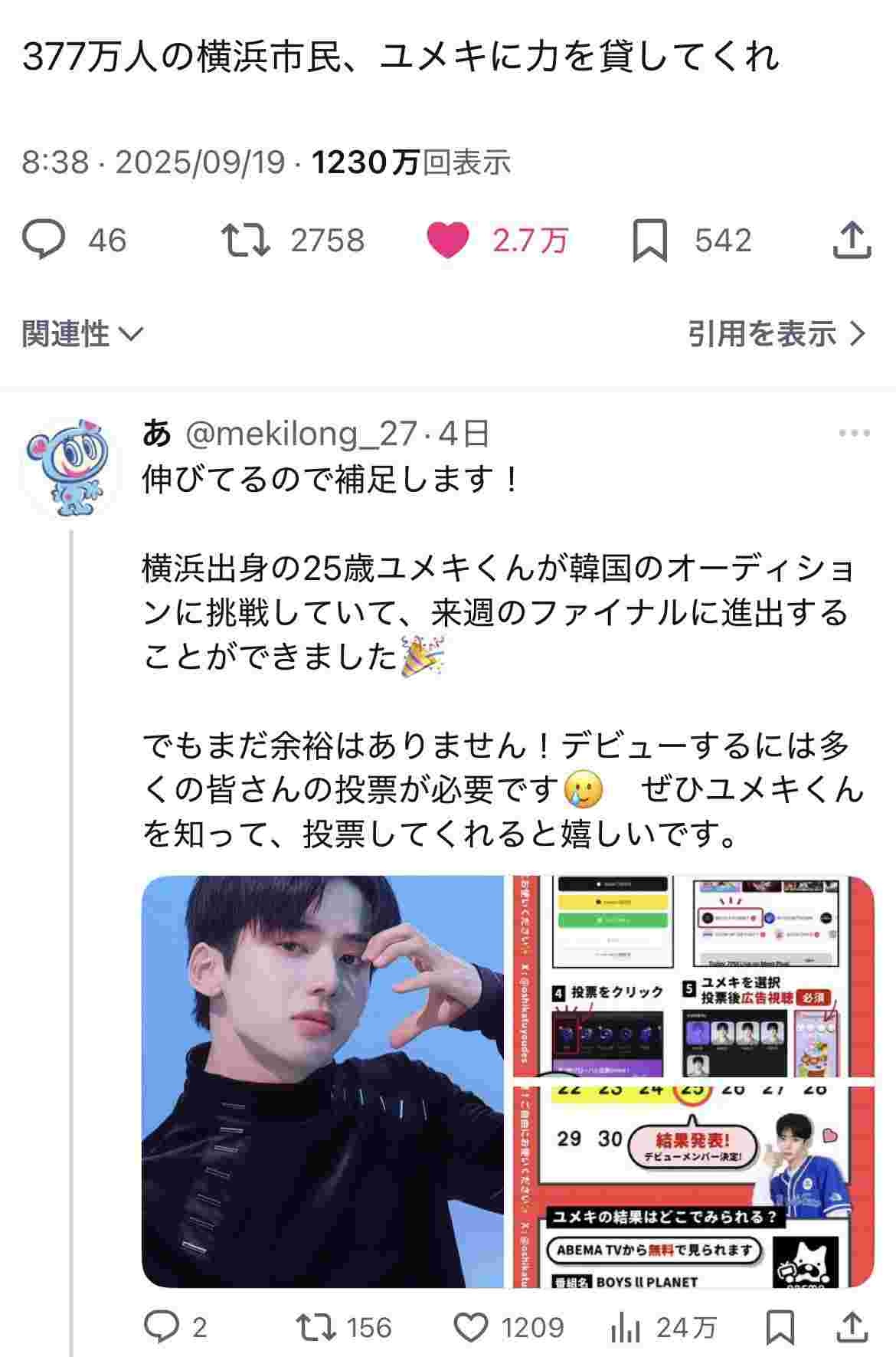Repost the main post with 2758 reposts
This screenshot has height=1357, width=896.
[244, 241]
